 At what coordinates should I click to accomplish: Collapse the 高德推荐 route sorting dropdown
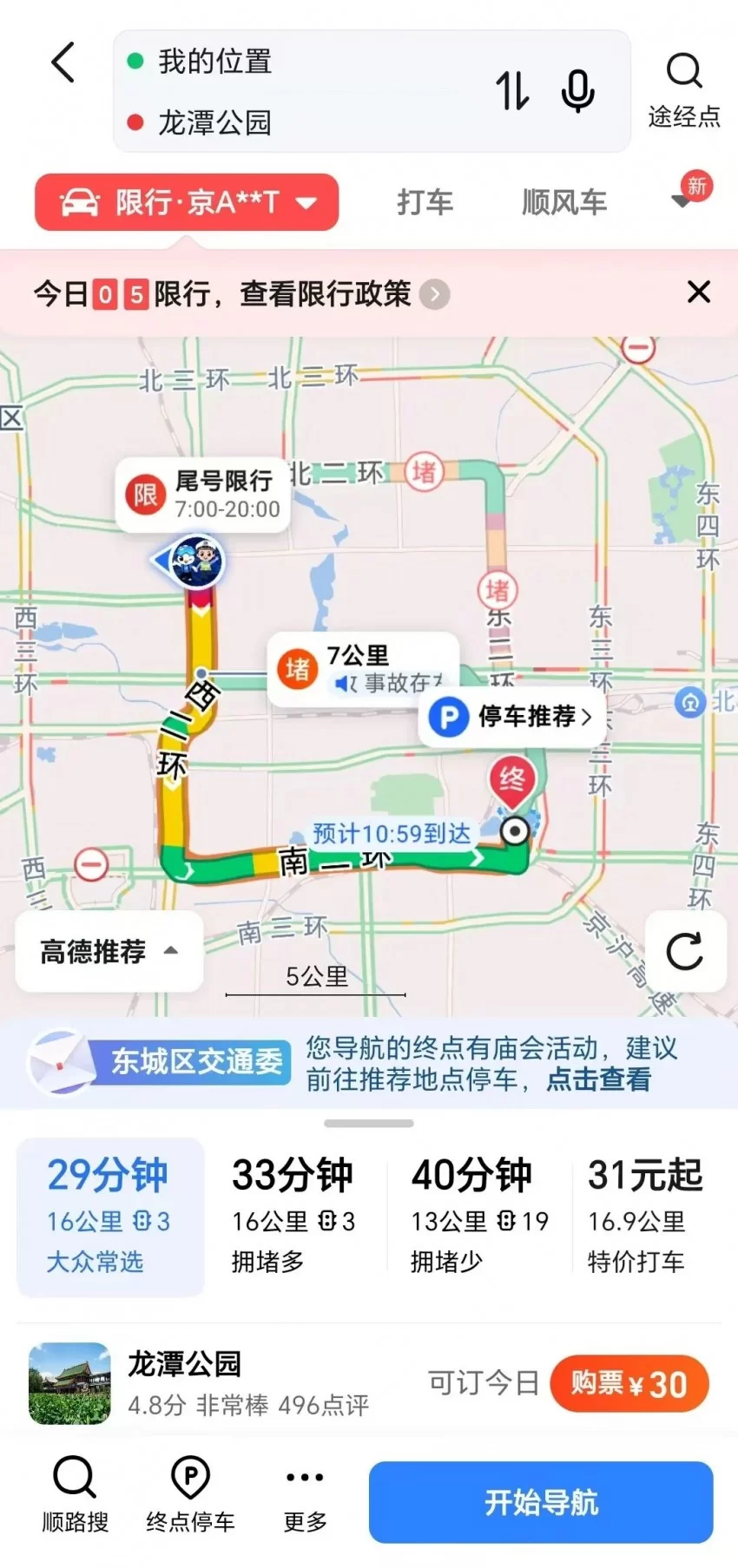[x=108, y=951]
